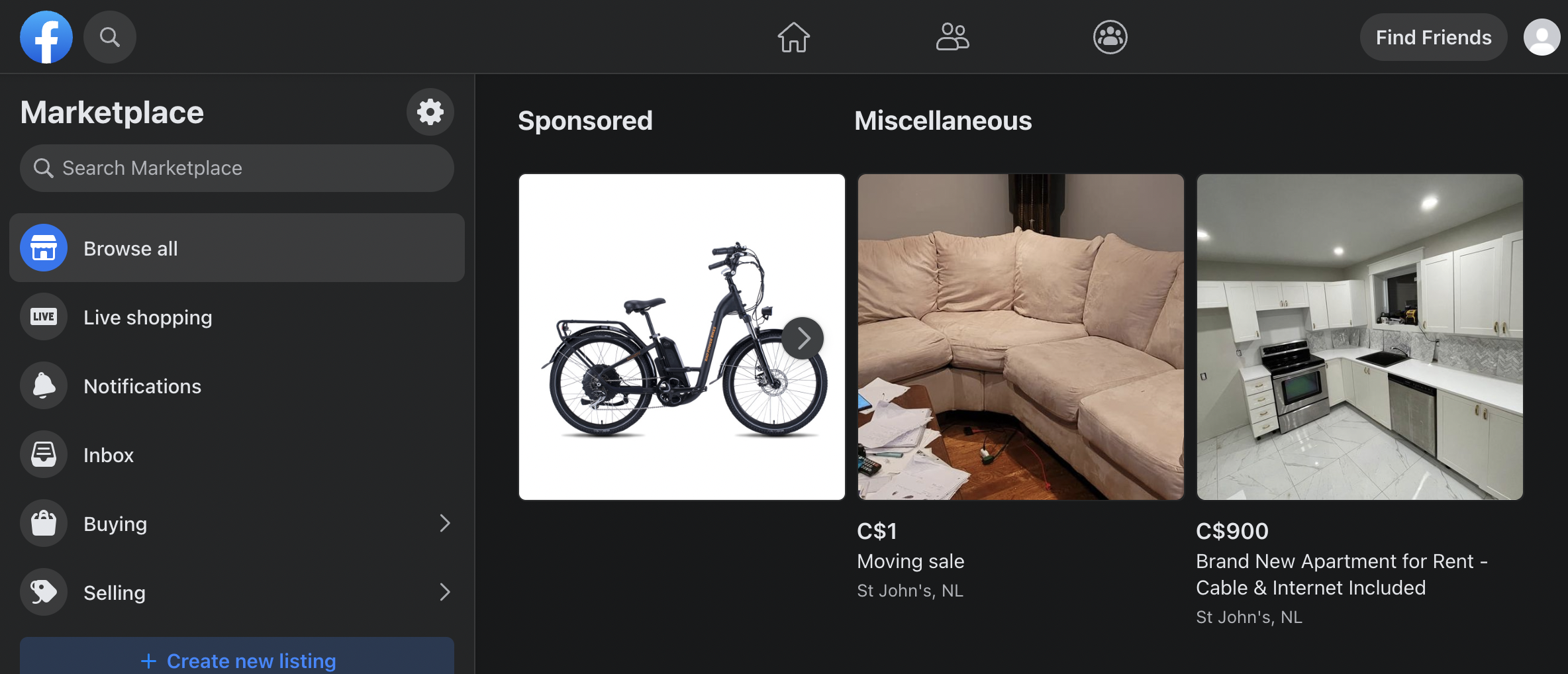Open Marketplace Notifications
Screen dimensions: 1568x674
tap(237, 386)
